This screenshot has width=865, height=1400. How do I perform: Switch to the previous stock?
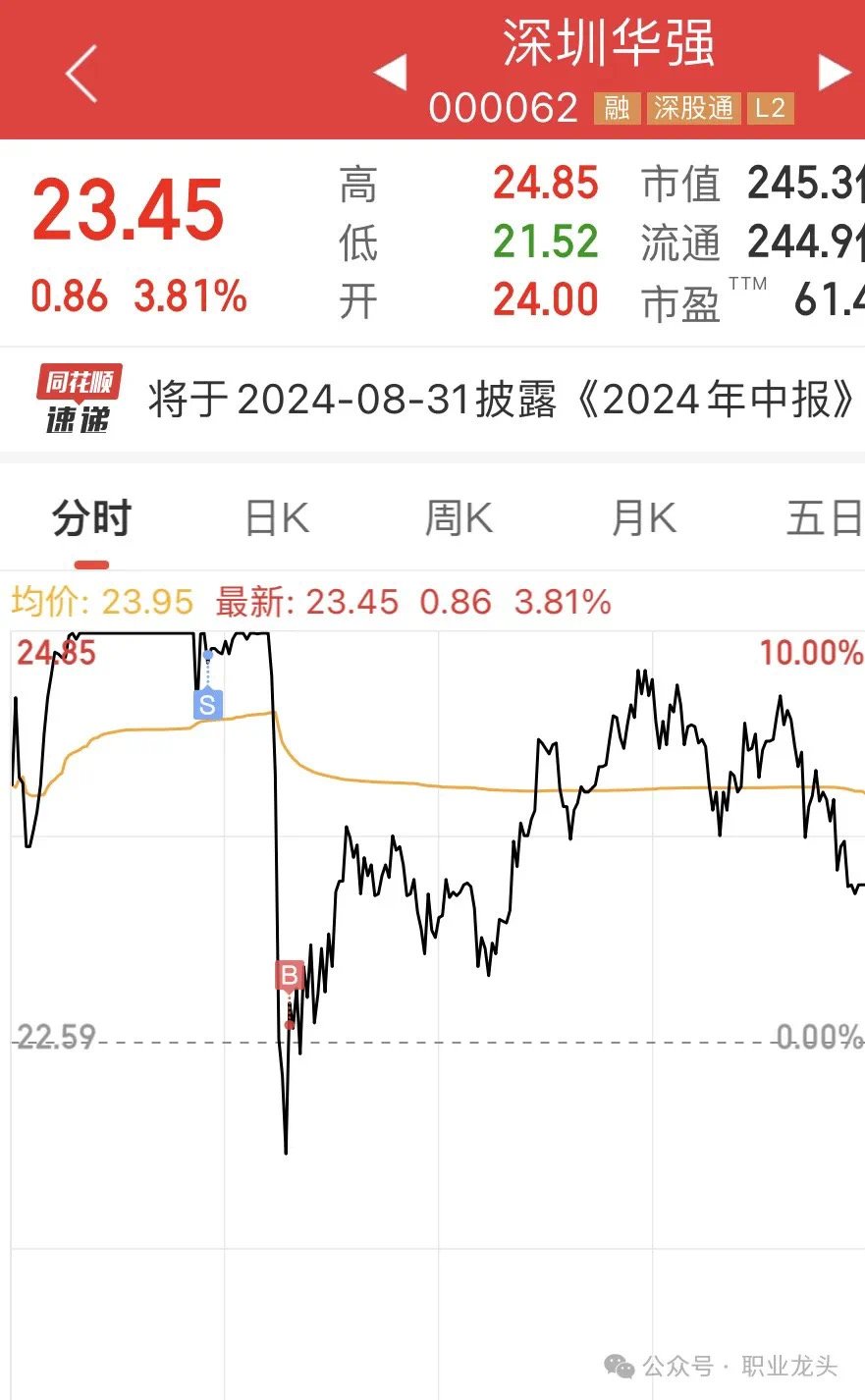click(x=391, y=73)
